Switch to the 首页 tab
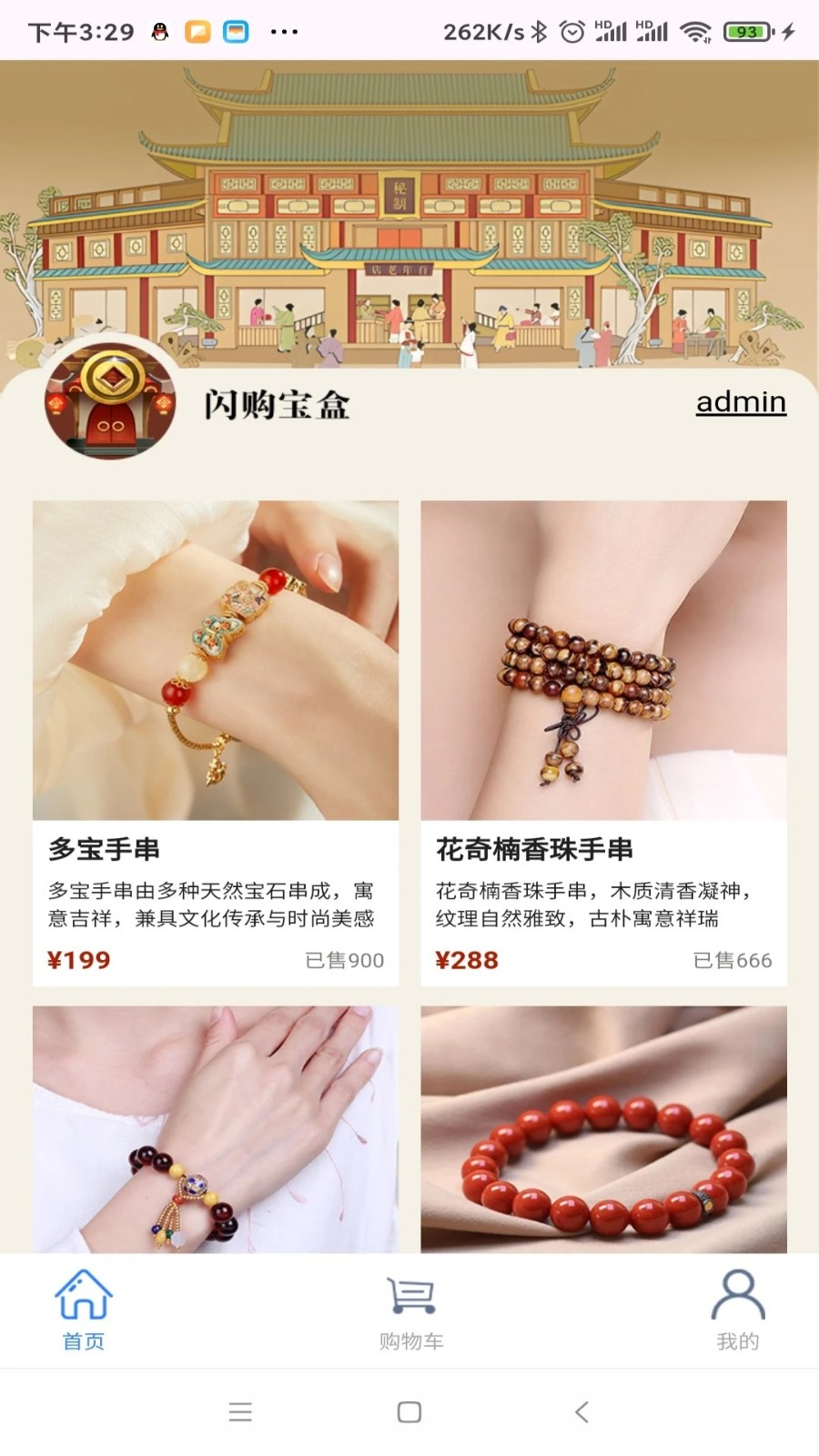 click(x=84, y=1310)
